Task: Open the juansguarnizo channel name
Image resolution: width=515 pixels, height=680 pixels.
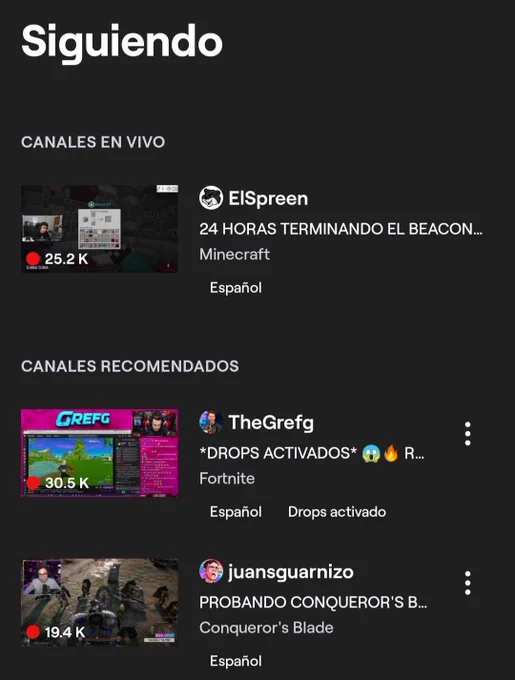Action: [x=290, y=572]
